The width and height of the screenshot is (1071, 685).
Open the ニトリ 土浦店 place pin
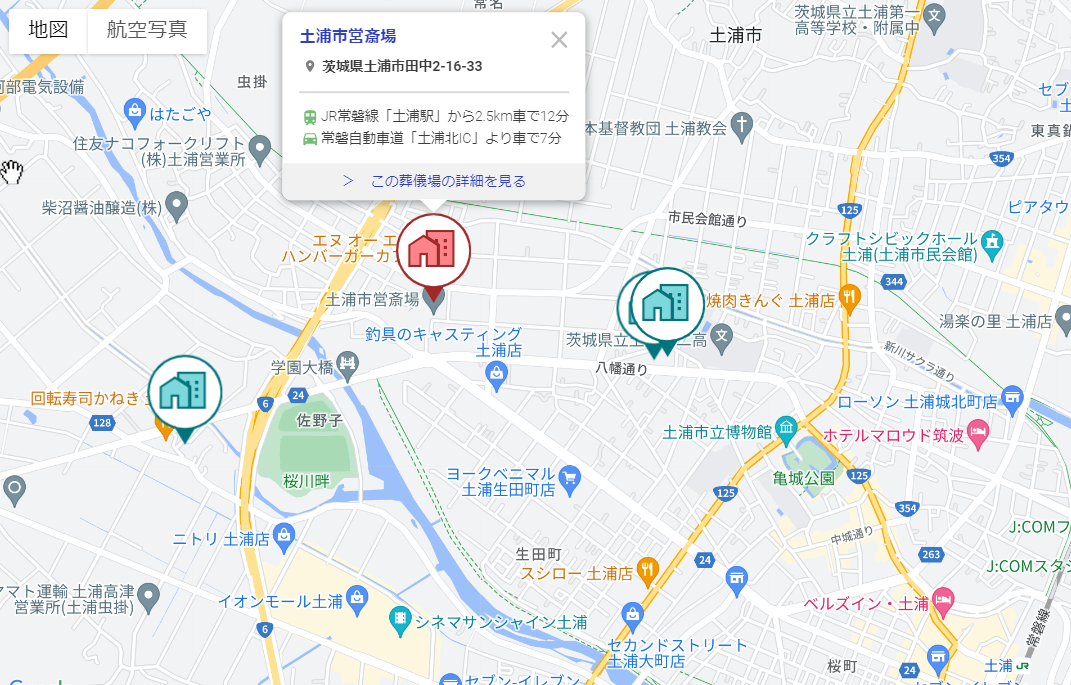pos(284,538)
